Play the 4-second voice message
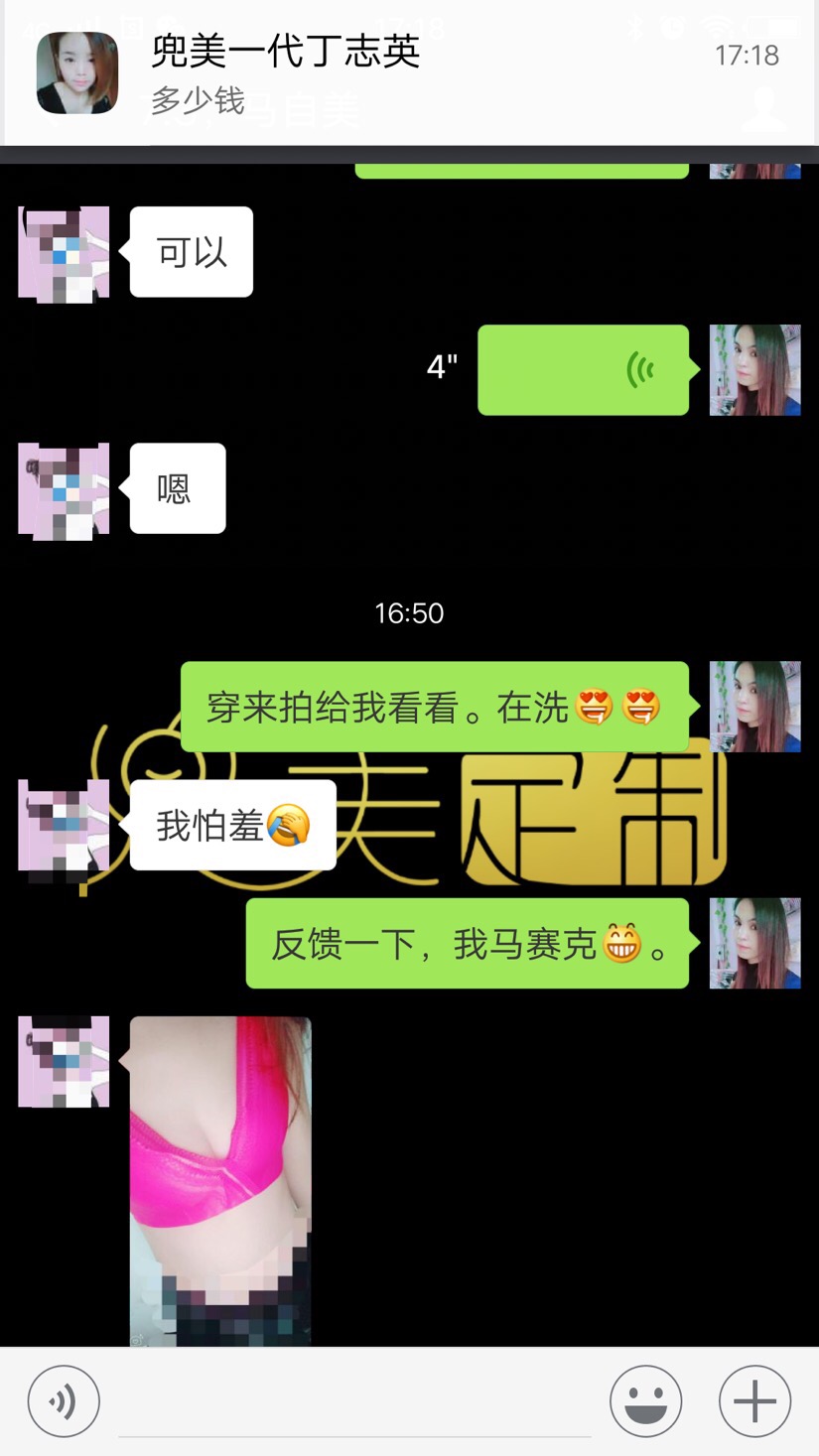The height and width of the screenshot is (1456, 819). point(583,370)
